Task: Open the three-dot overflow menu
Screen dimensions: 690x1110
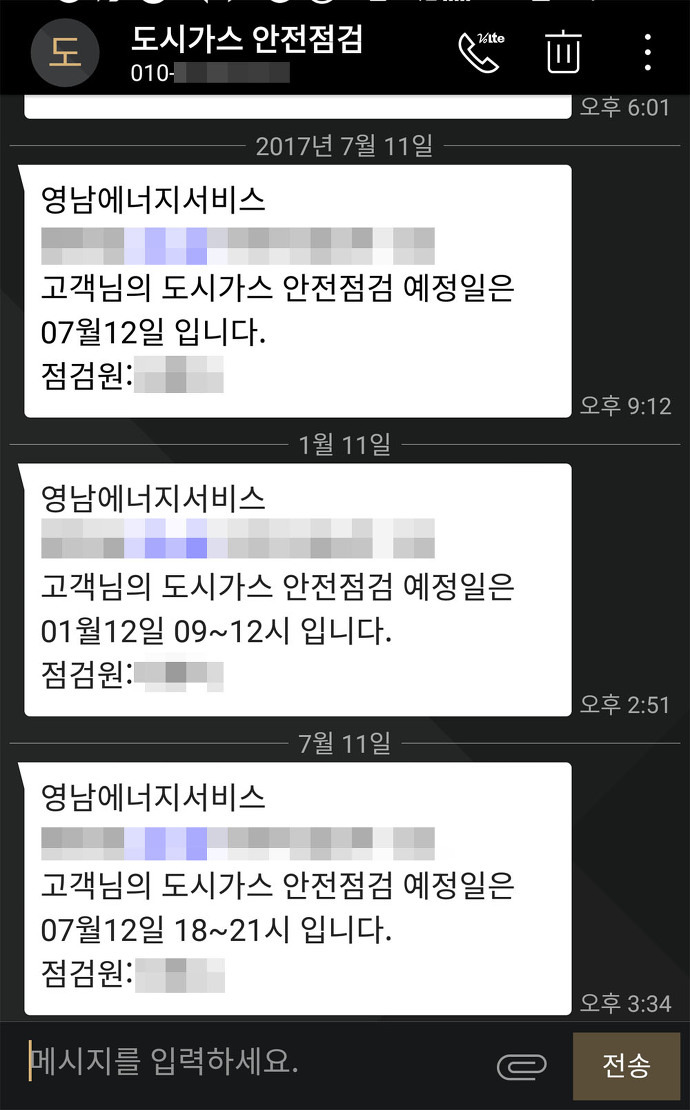Action: point(648,52)
